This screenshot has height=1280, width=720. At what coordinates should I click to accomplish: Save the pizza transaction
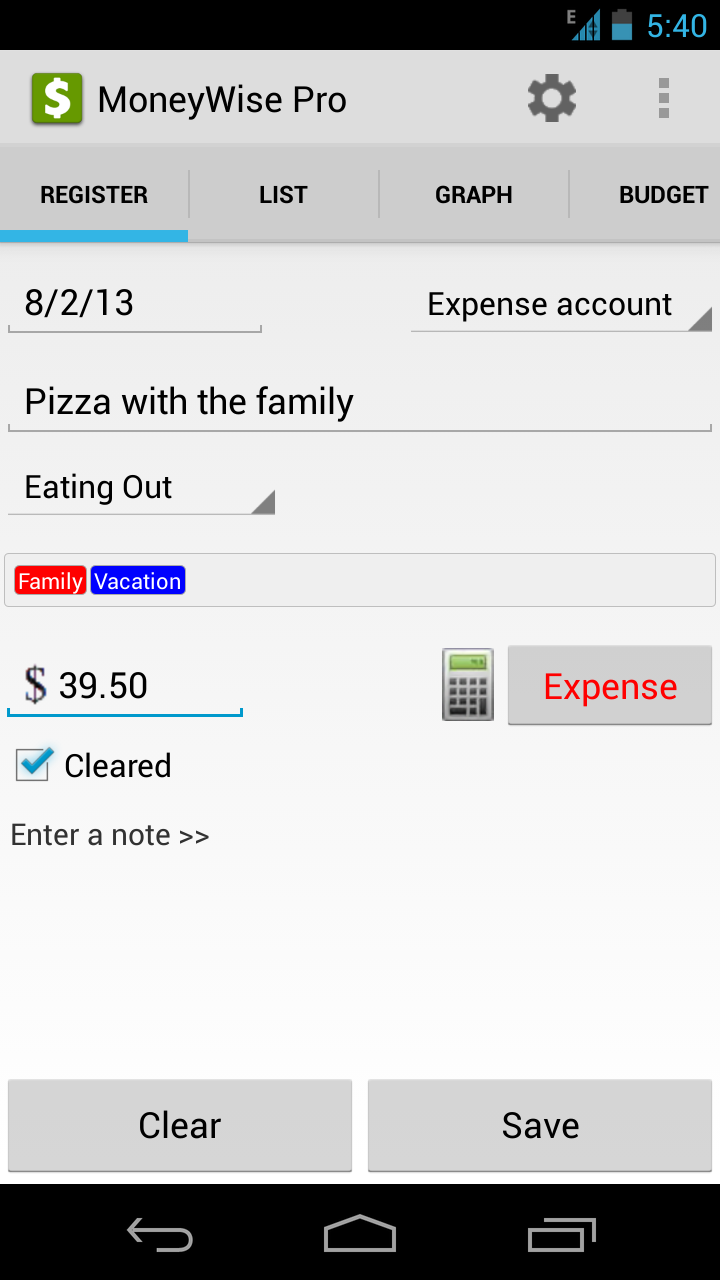point(539,1125)
